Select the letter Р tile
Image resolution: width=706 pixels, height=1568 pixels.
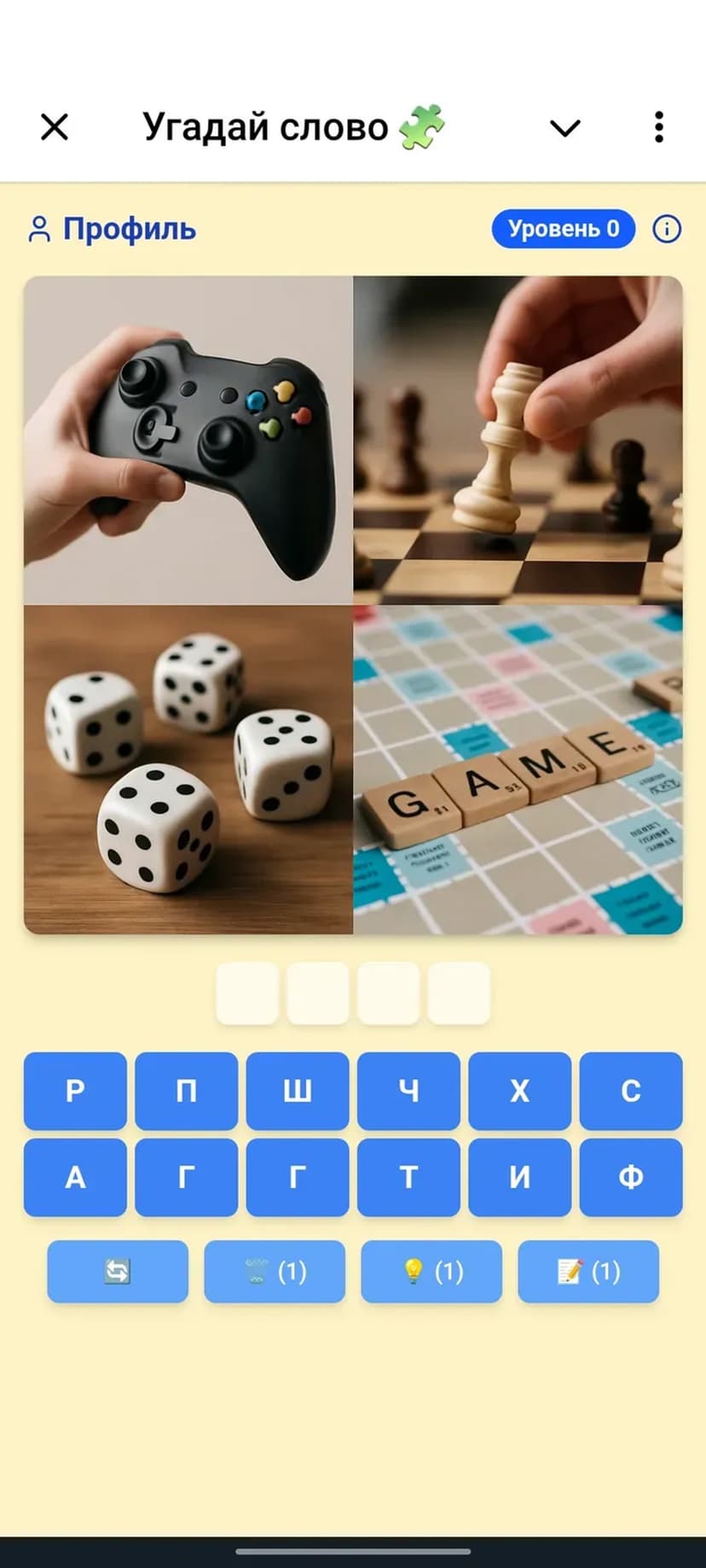75,1091
